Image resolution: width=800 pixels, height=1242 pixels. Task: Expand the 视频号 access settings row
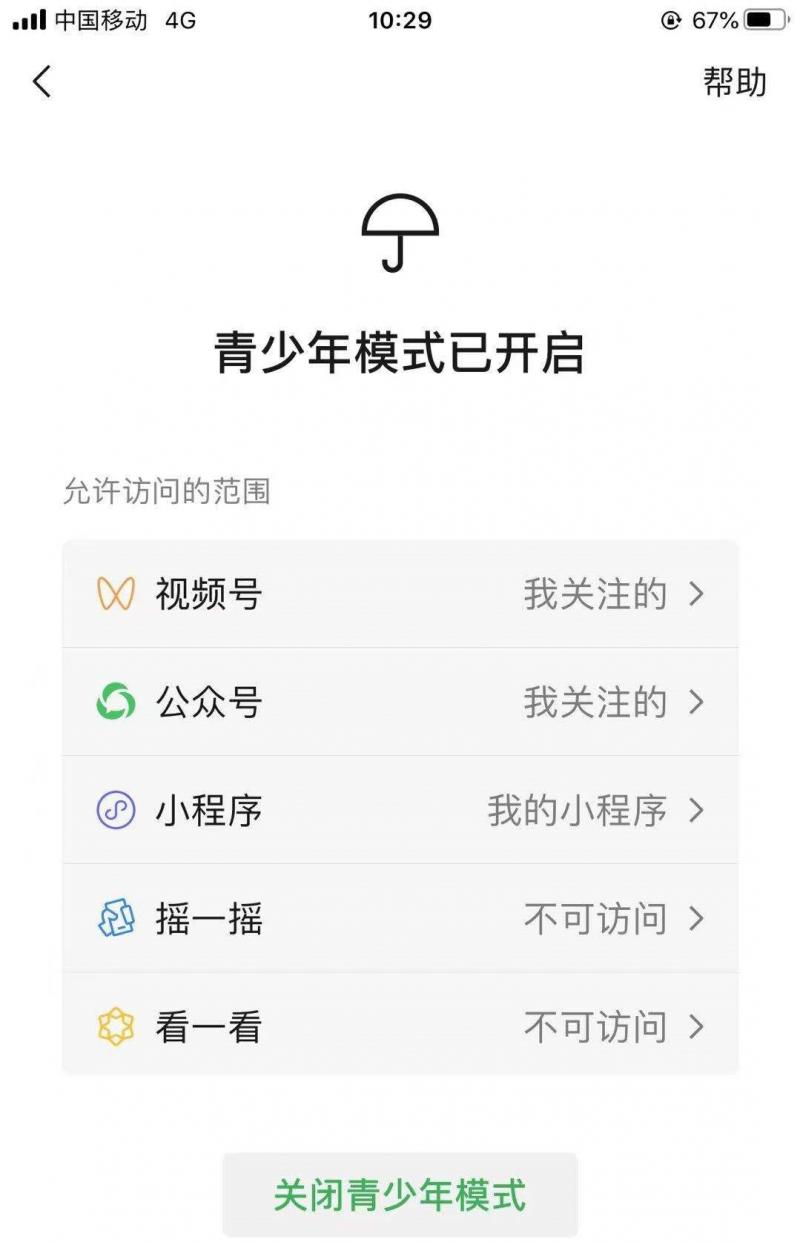point(698,592)
